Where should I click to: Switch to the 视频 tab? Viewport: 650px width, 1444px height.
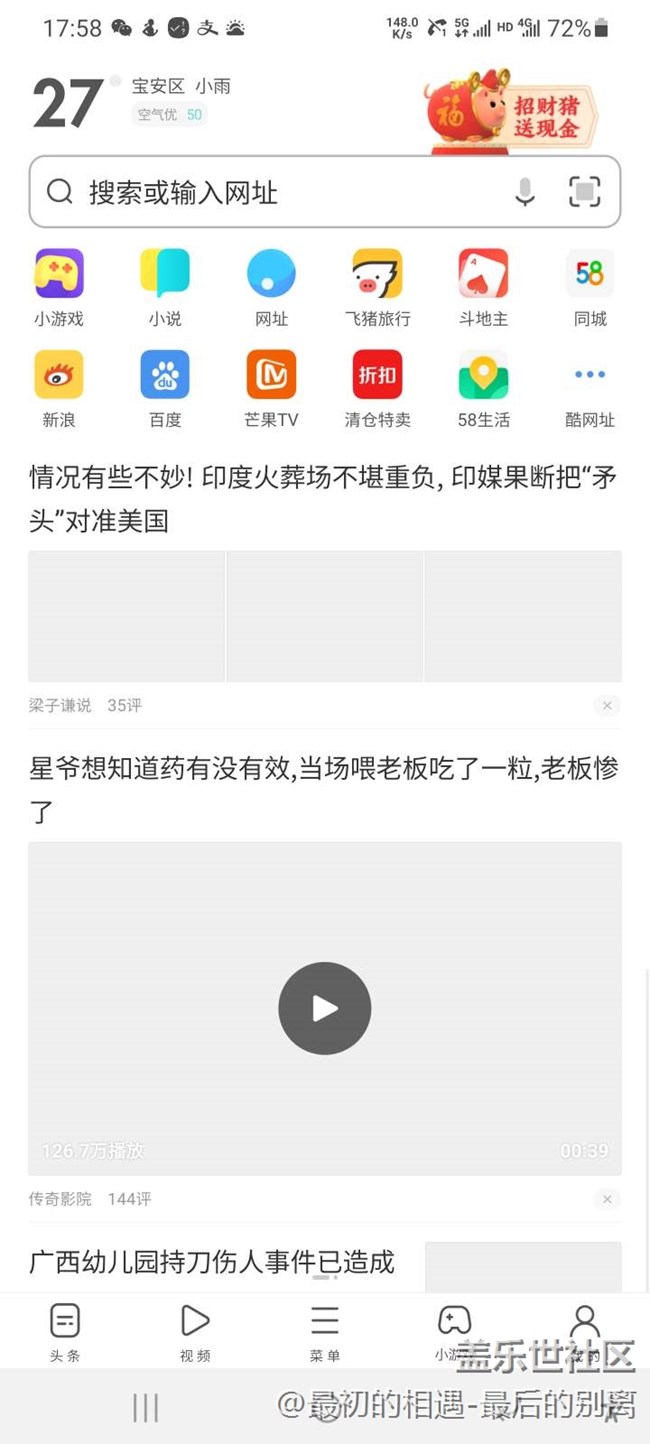click(x=195, y=1332)
